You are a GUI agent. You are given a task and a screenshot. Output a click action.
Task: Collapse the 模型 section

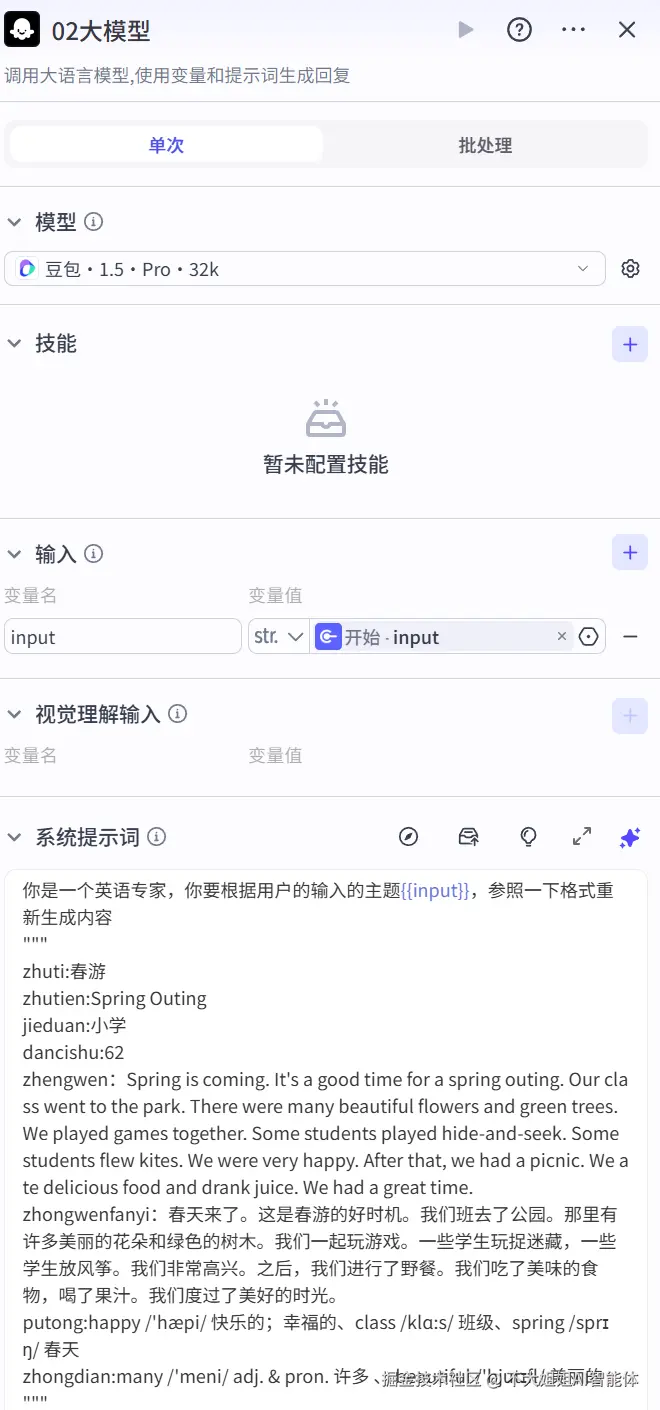[14, 222]
